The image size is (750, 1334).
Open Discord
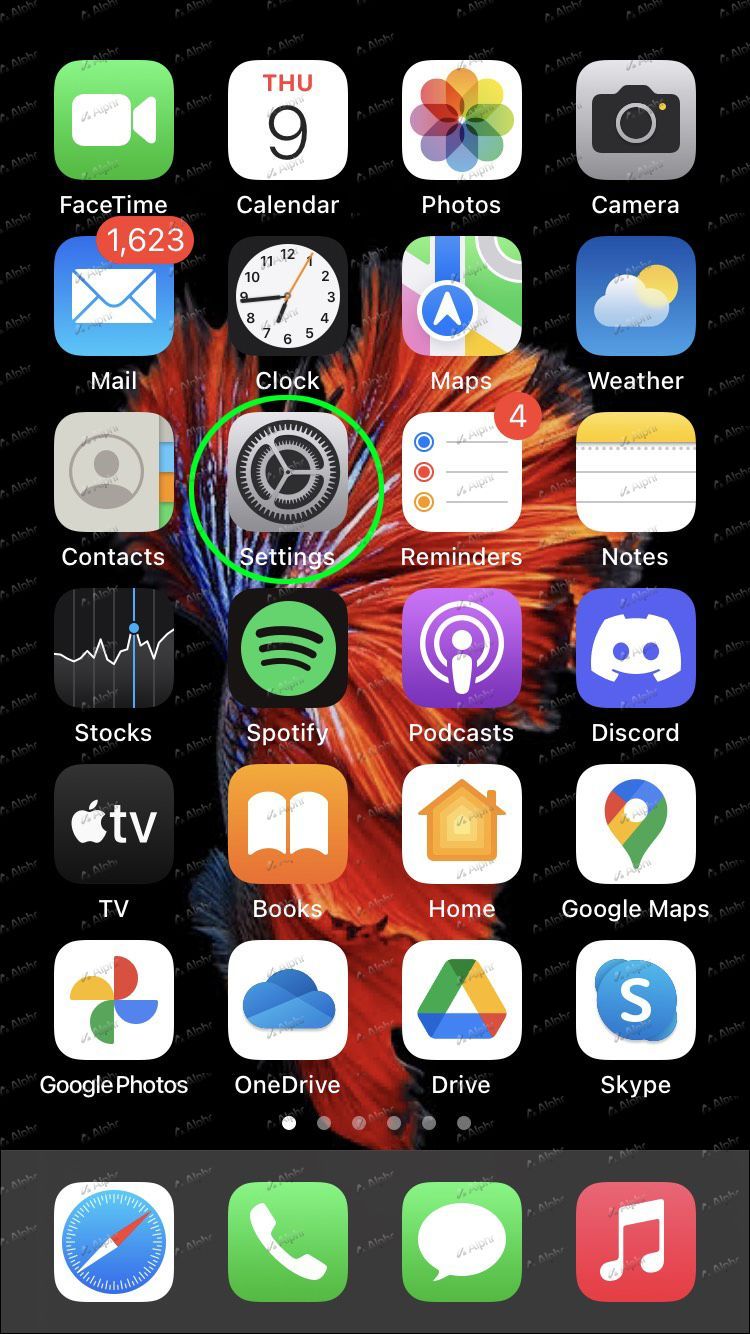point(635,648)
